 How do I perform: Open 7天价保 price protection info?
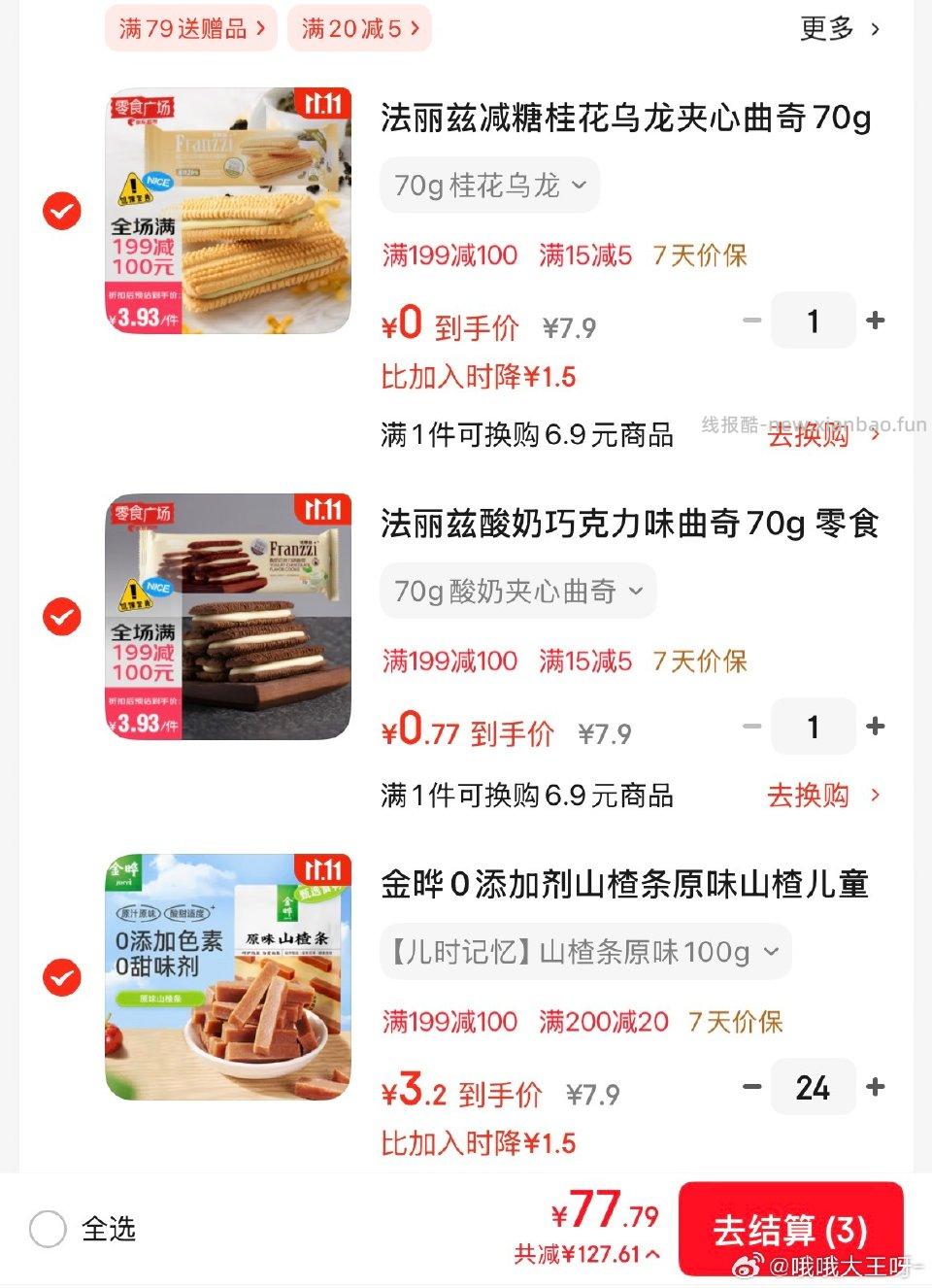(x=701, y=254)
